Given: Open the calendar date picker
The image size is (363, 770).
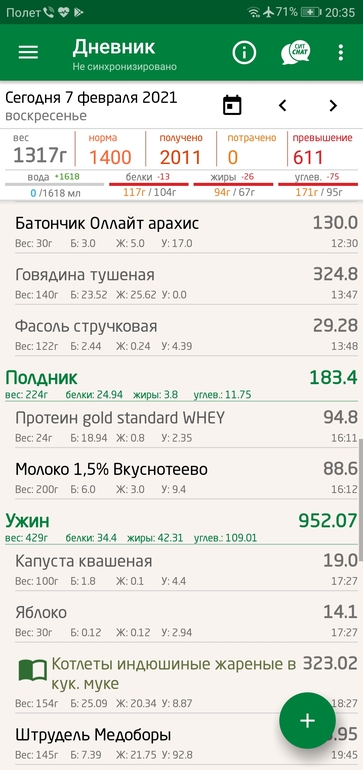Looking at the screenshot, I should 232,105.
